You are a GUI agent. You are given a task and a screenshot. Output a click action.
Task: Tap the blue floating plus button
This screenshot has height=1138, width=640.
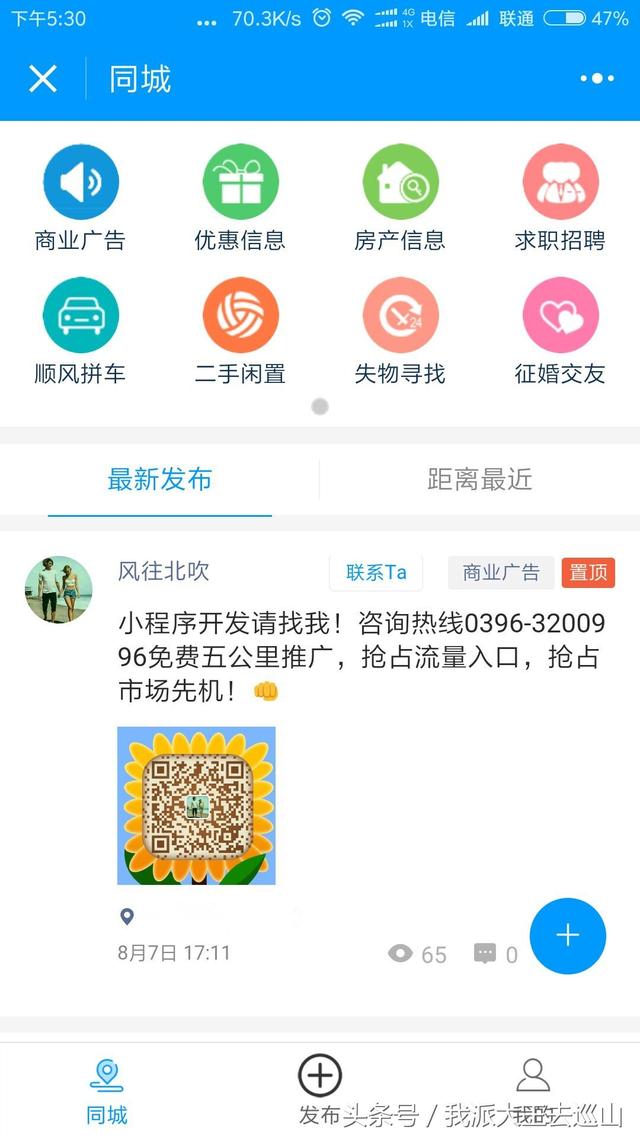(567, 936)
